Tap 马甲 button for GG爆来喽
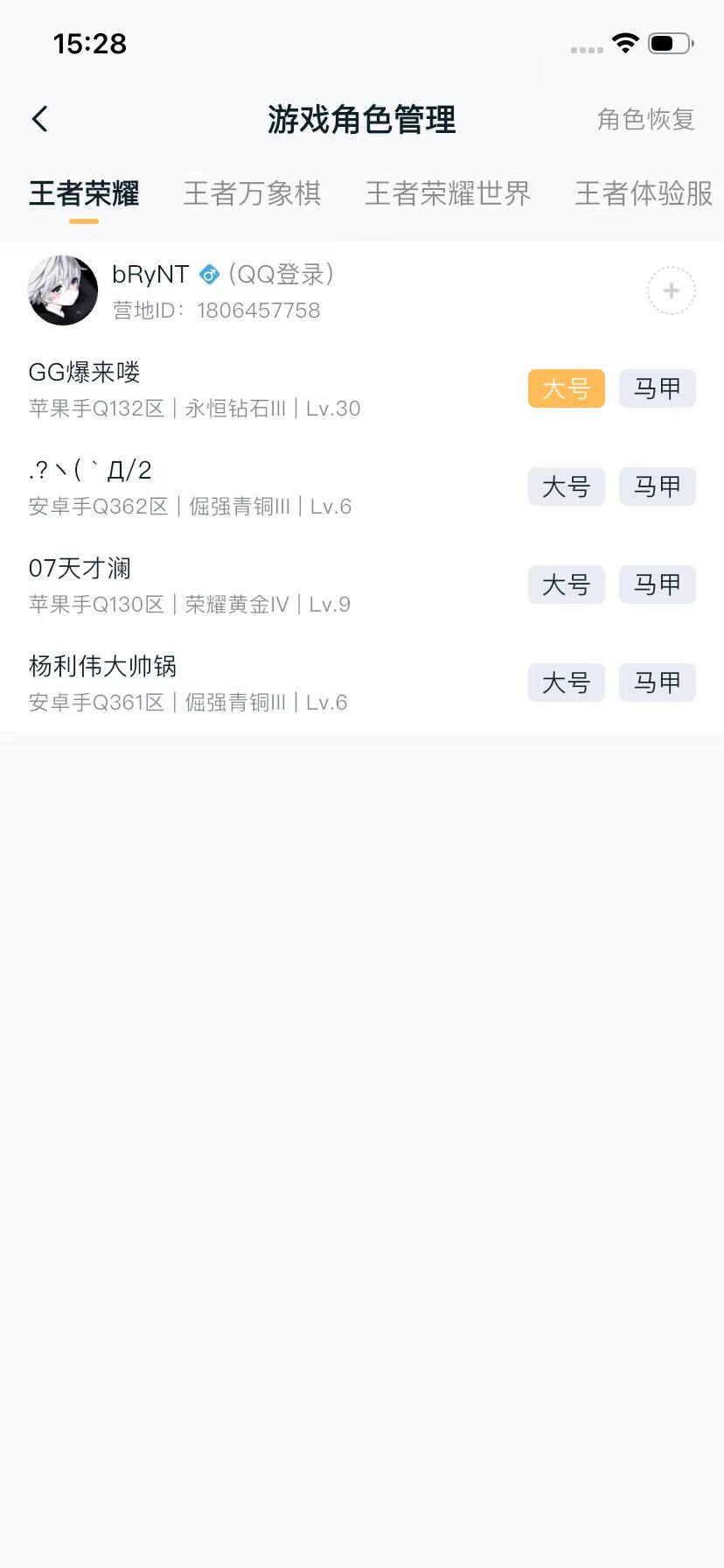Screen dimensions: 724x1568 coord(658,388)
